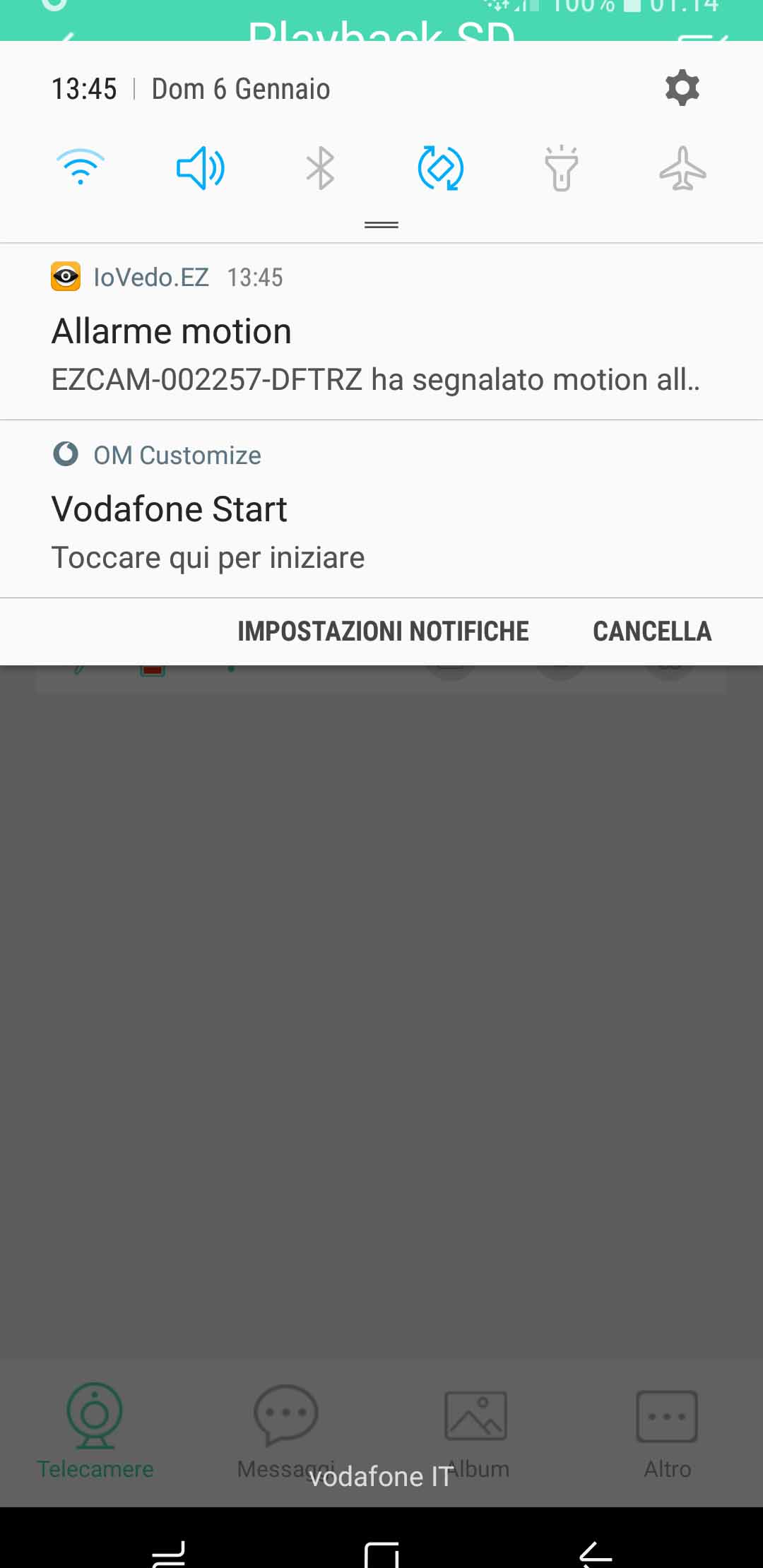Turn on Bluetooth
This screenshot has width=763, height=1568.
pos(320,168)
